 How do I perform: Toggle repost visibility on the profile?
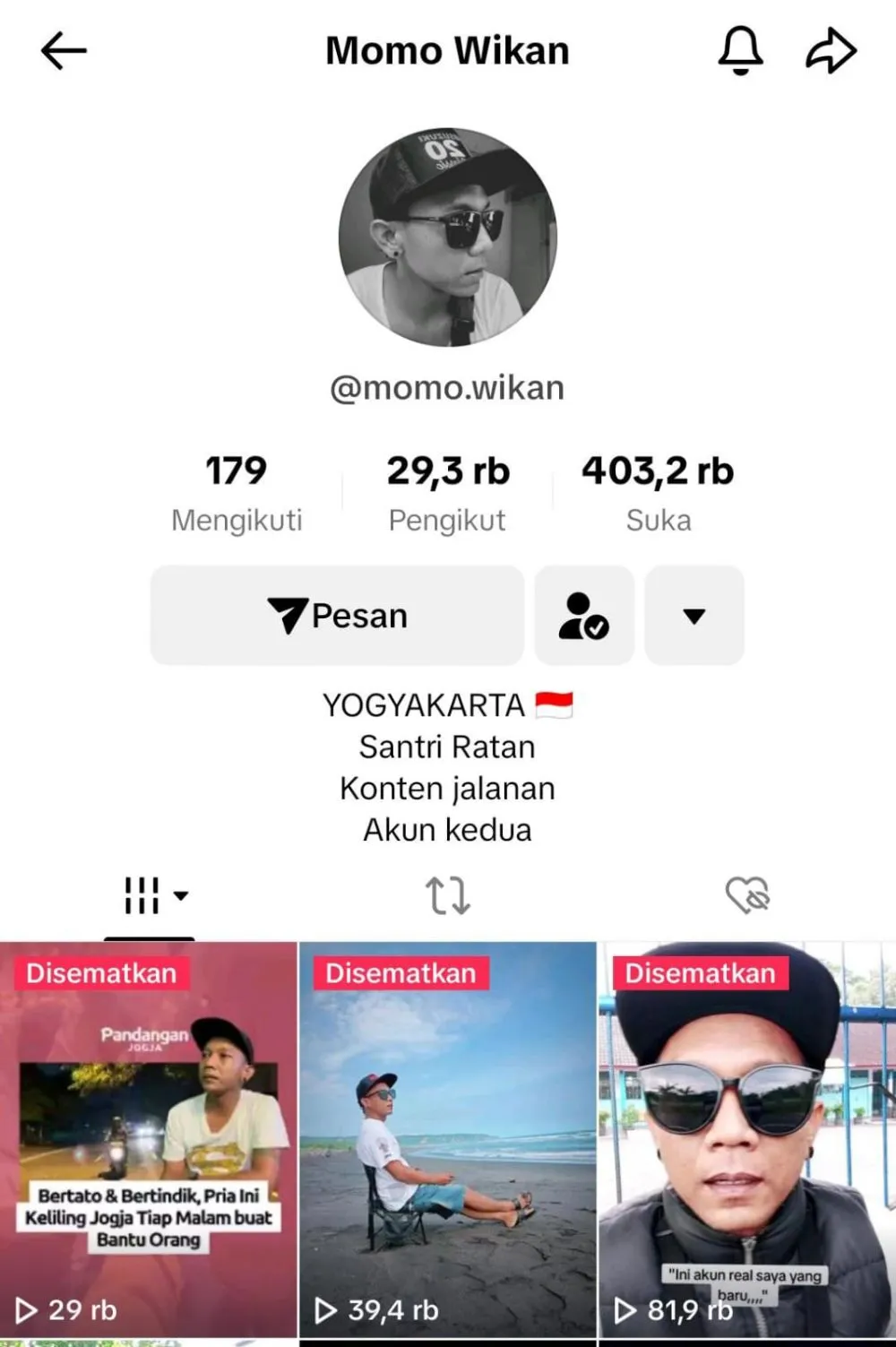[450, 894]
